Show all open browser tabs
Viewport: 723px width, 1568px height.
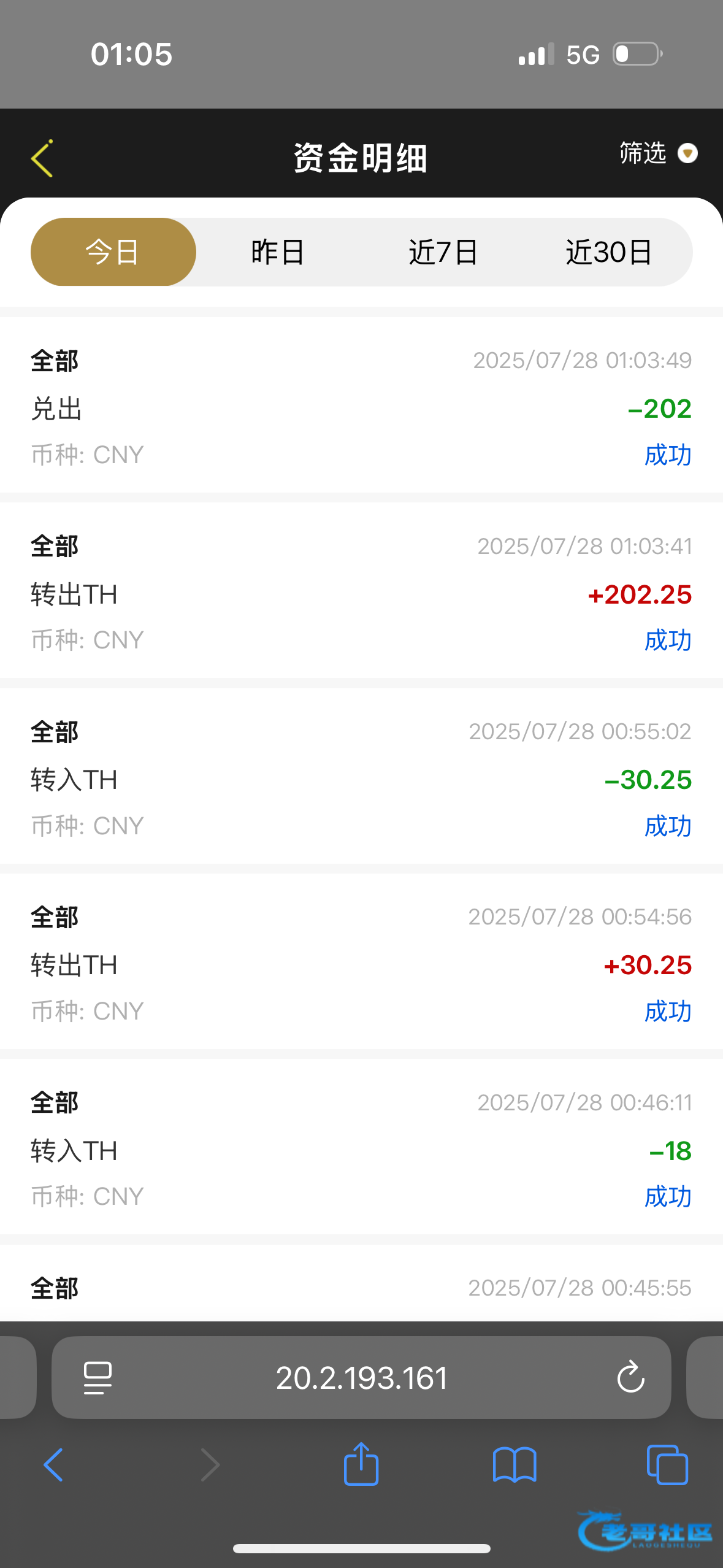(667, 1465)
